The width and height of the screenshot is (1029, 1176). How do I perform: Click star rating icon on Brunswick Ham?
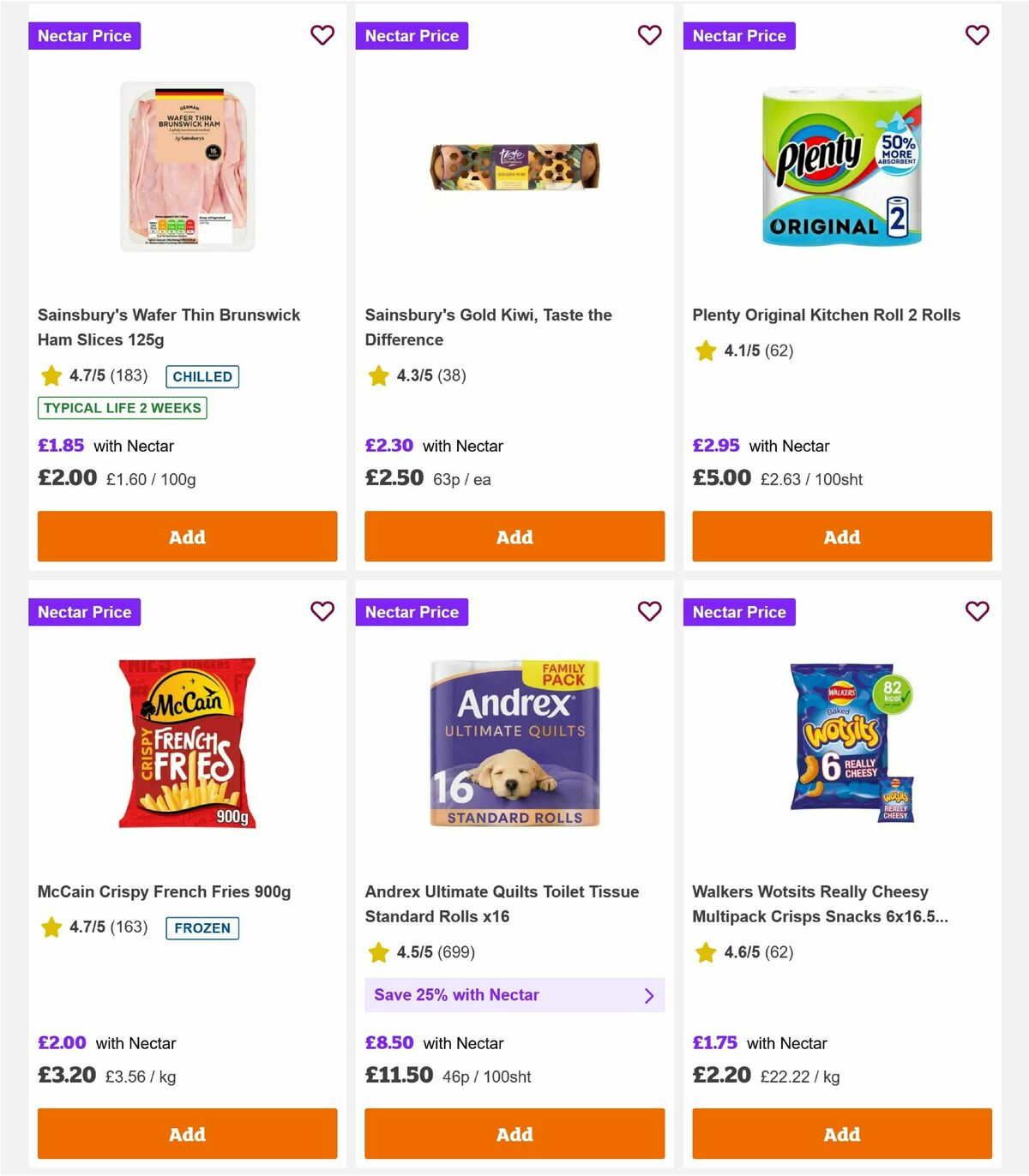(x=51, y=375)
